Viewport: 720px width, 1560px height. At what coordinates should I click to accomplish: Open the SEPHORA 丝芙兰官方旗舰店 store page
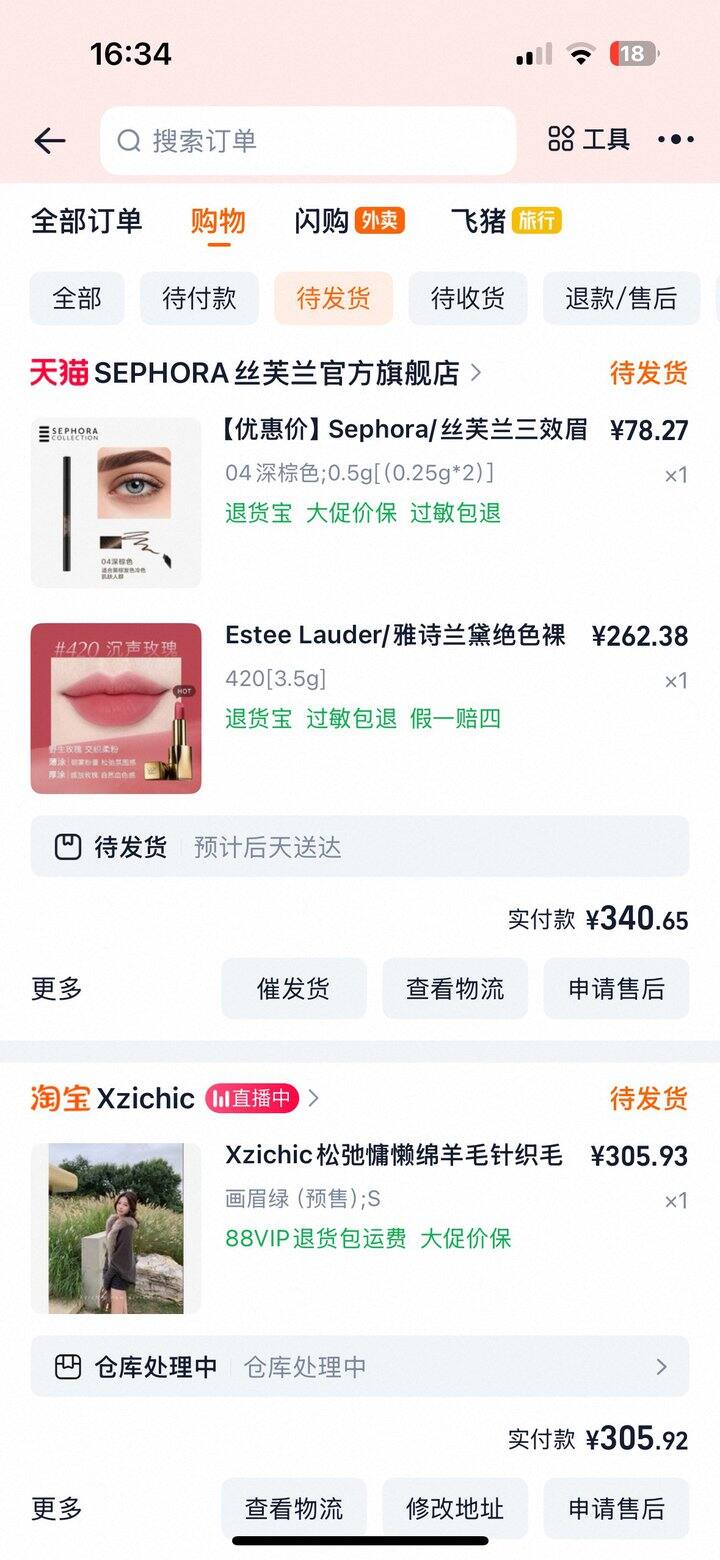click(275, 373)
